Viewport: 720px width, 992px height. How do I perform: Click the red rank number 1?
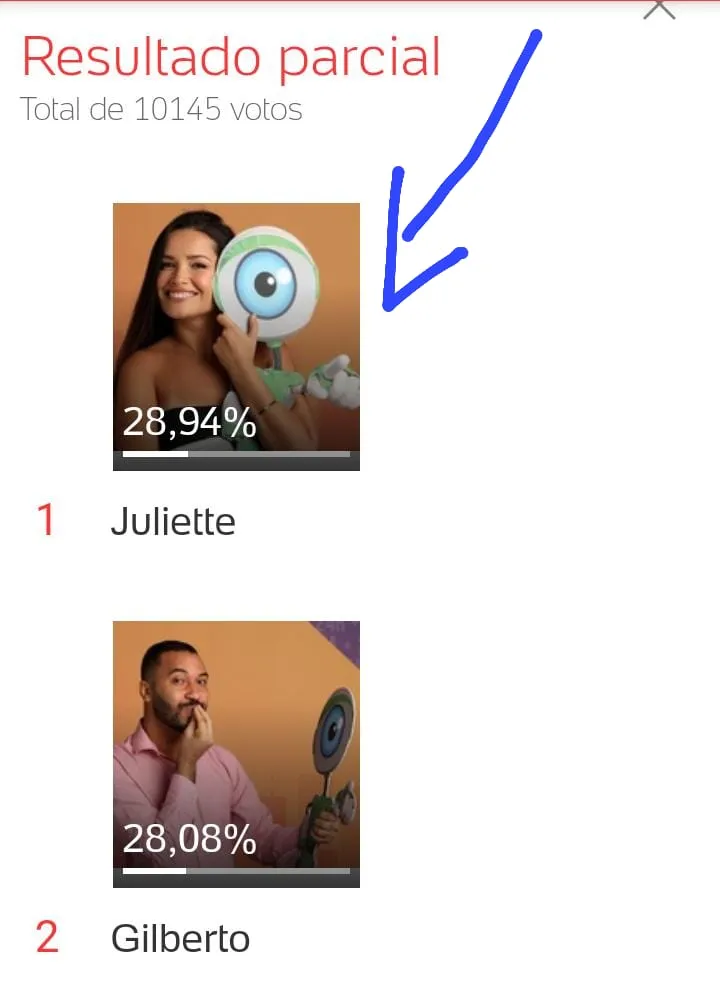coord(44,521)
